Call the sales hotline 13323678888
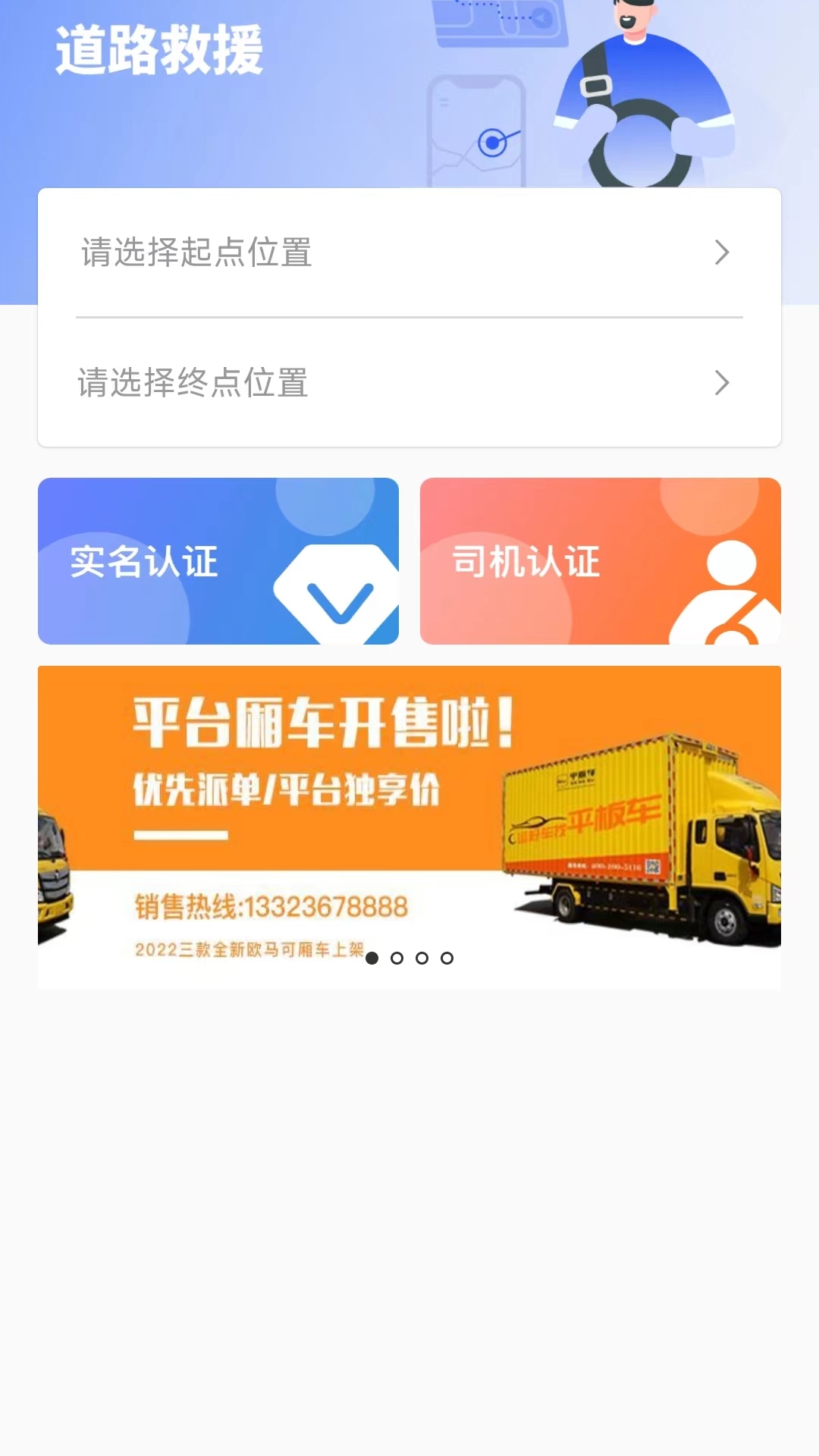Viewport: 819px width, 1456px height. (269, 907)
